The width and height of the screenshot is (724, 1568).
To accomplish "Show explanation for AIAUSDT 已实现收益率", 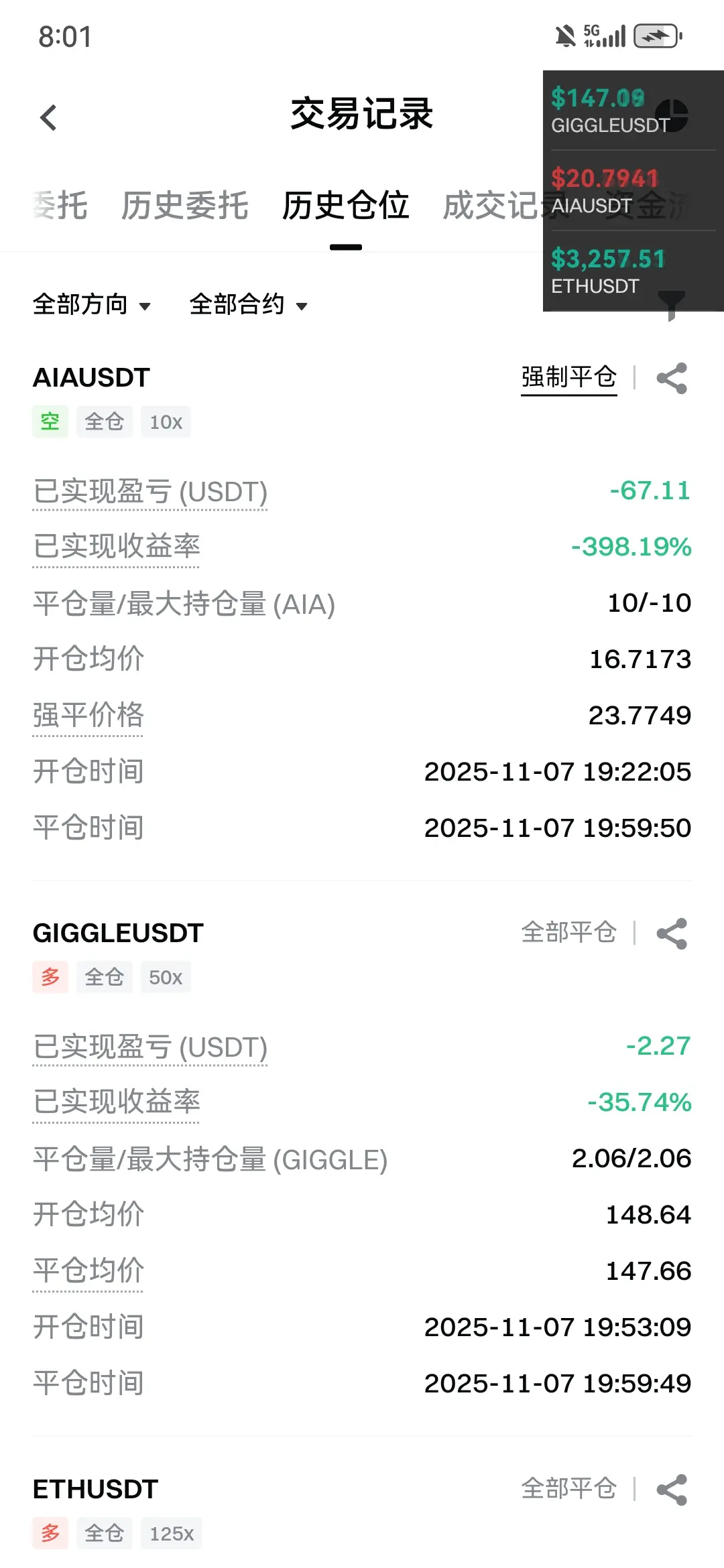I will click(116, 546).
